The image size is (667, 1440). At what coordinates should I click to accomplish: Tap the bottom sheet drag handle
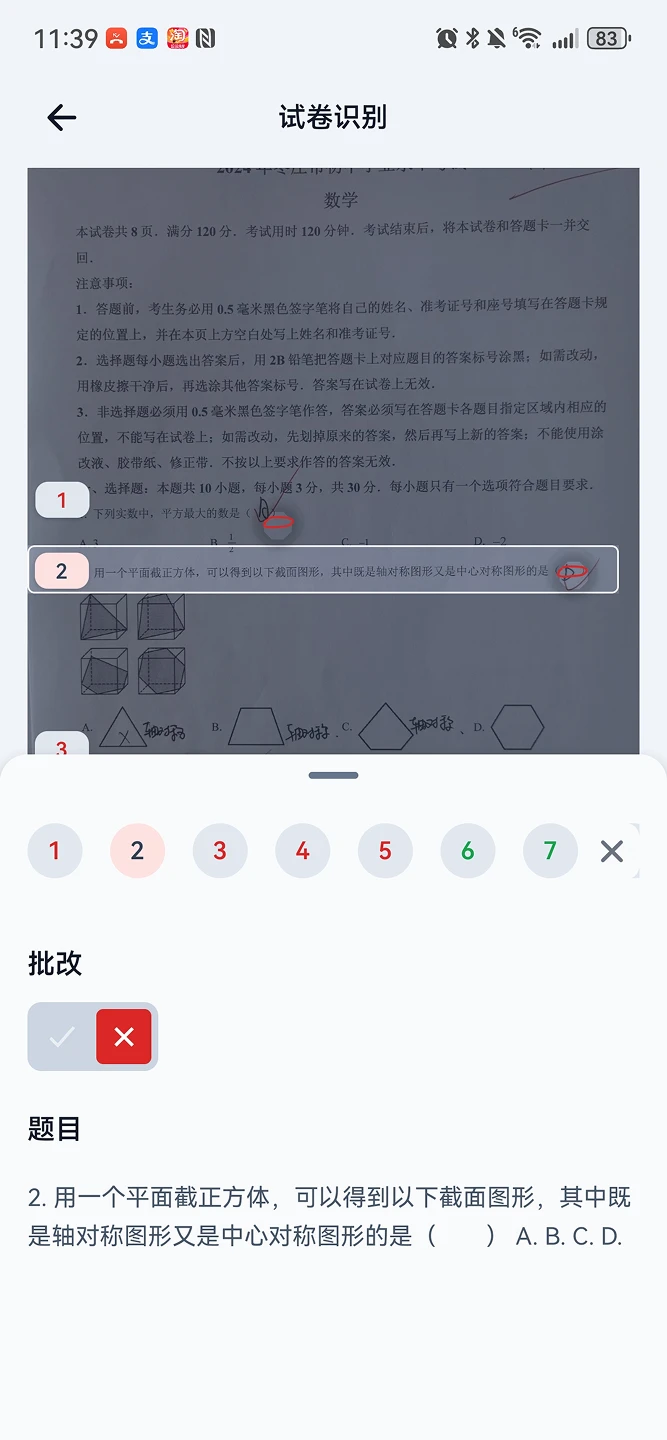(333, 775)
